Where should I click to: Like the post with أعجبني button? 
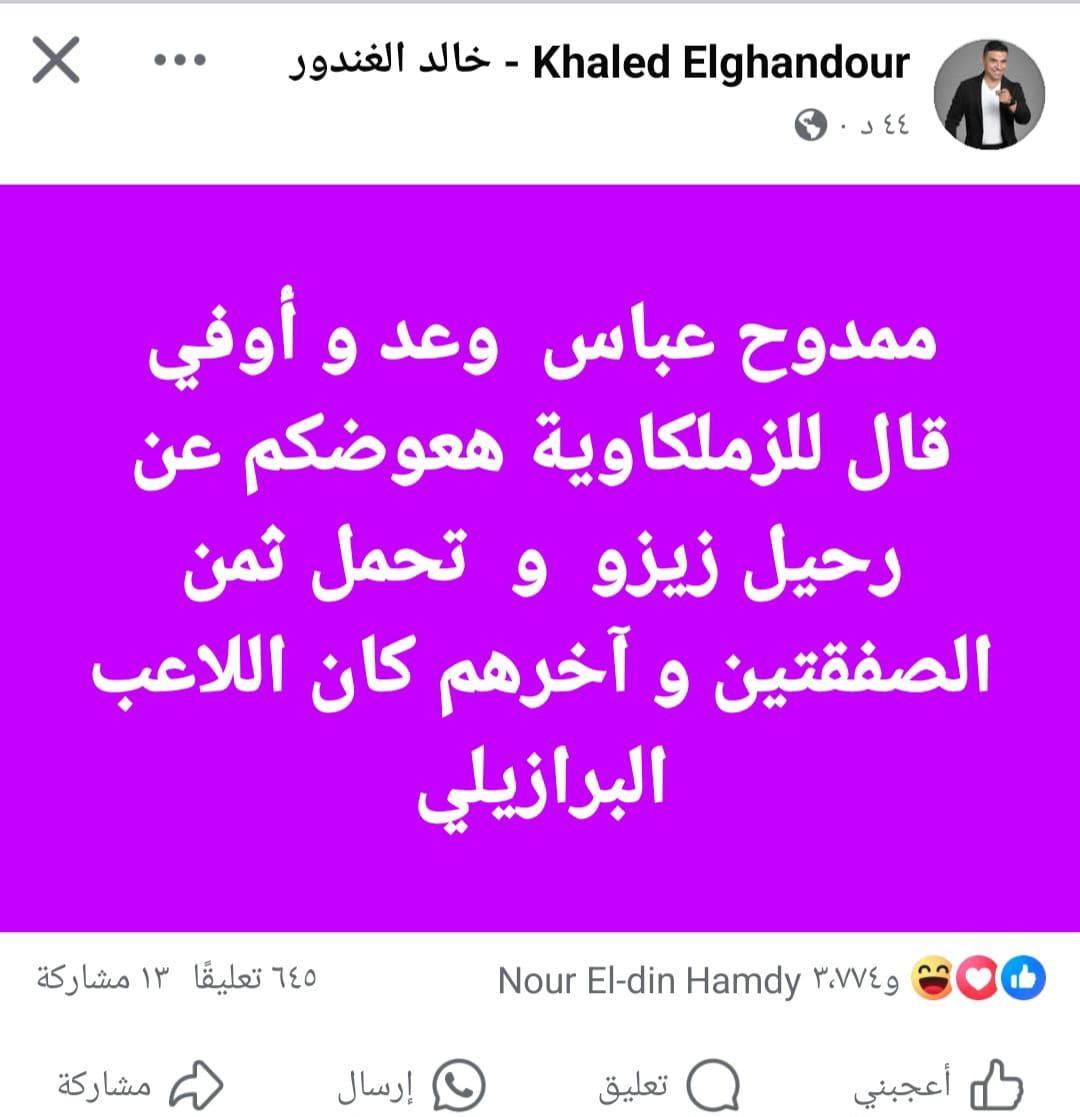point(940,1085)
